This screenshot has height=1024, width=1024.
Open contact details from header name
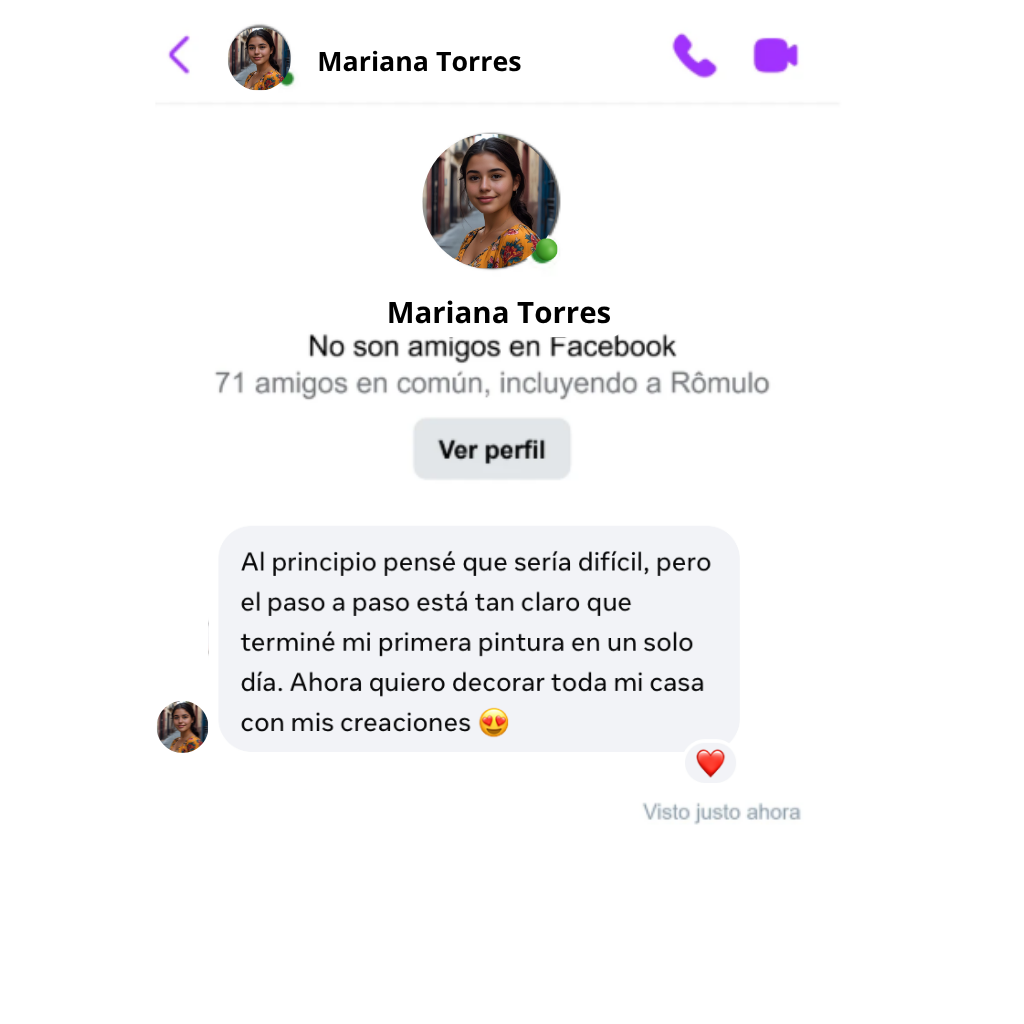click(419, 62)
